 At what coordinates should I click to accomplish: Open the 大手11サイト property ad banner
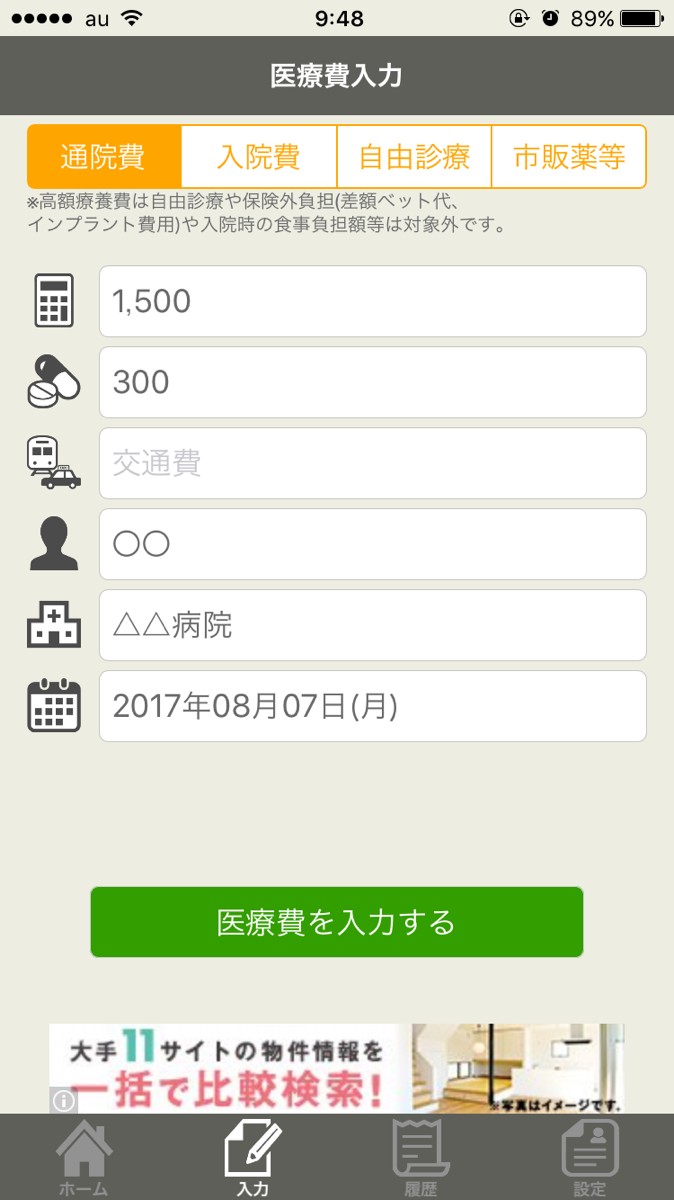337,1068
